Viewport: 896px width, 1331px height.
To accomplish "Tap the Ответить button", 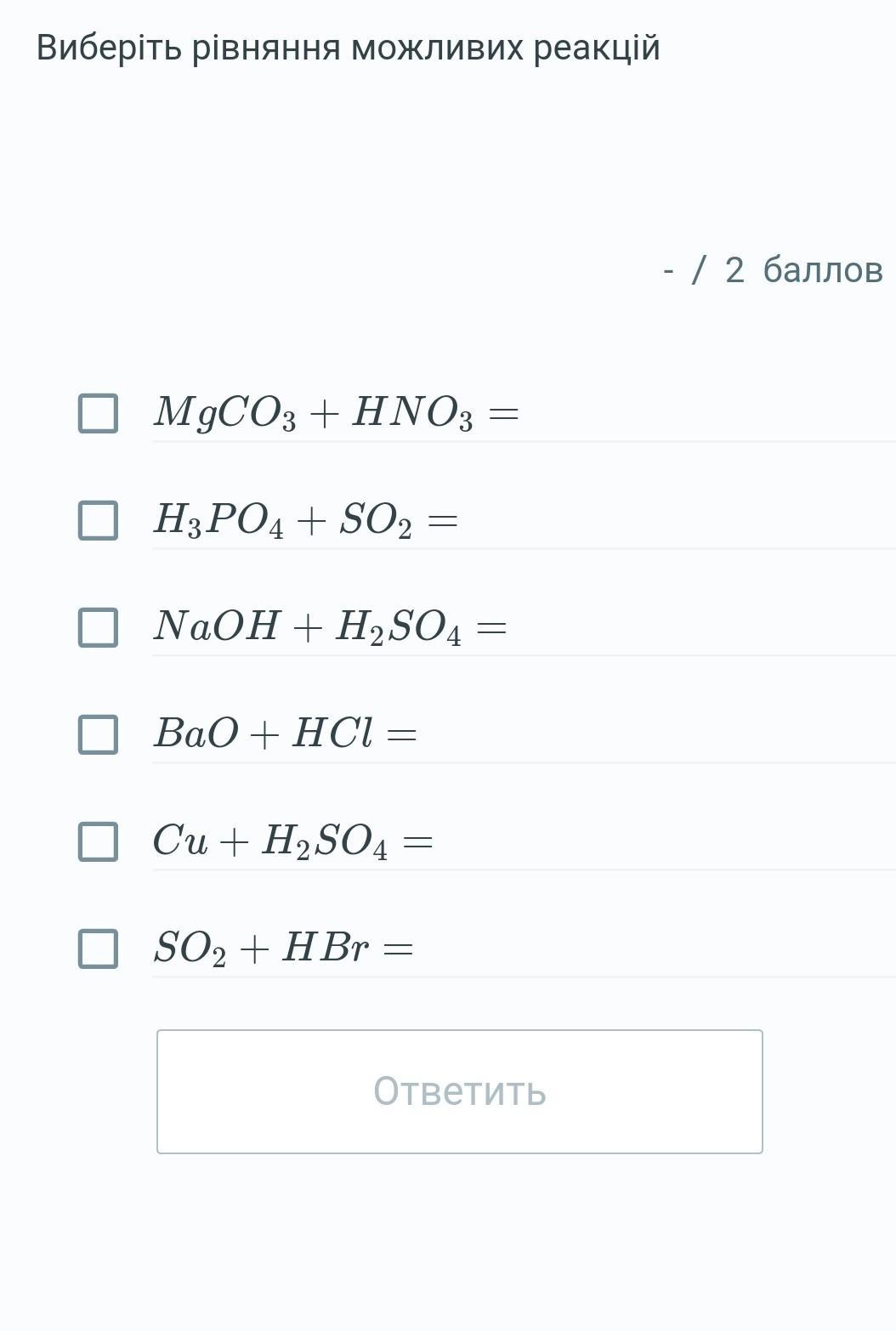I will (459, 1091).
